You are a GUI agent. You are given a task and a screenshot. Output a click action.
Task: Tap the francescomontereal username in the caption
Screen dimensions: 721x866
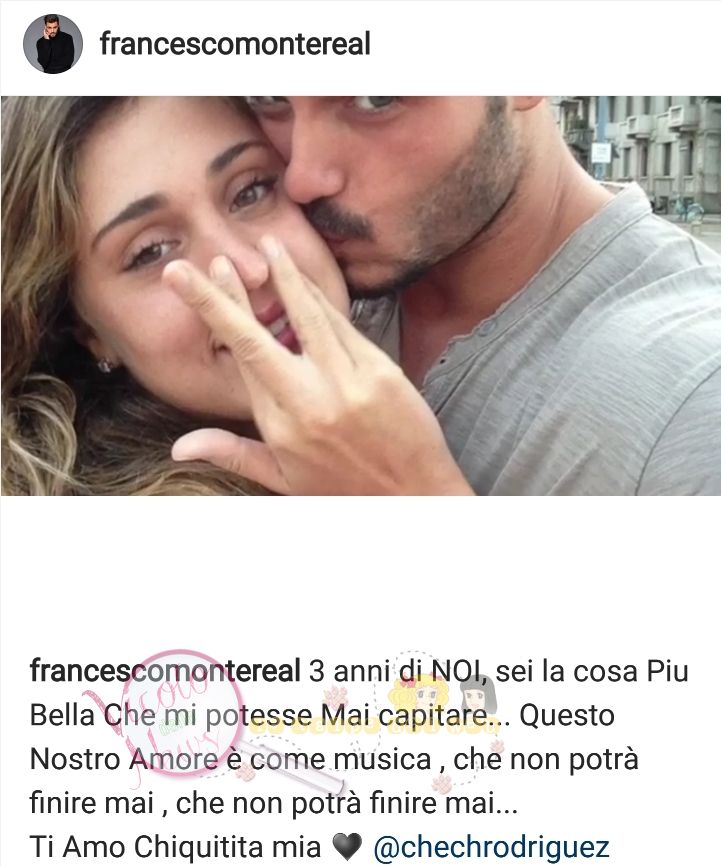(x=165, y=671)
